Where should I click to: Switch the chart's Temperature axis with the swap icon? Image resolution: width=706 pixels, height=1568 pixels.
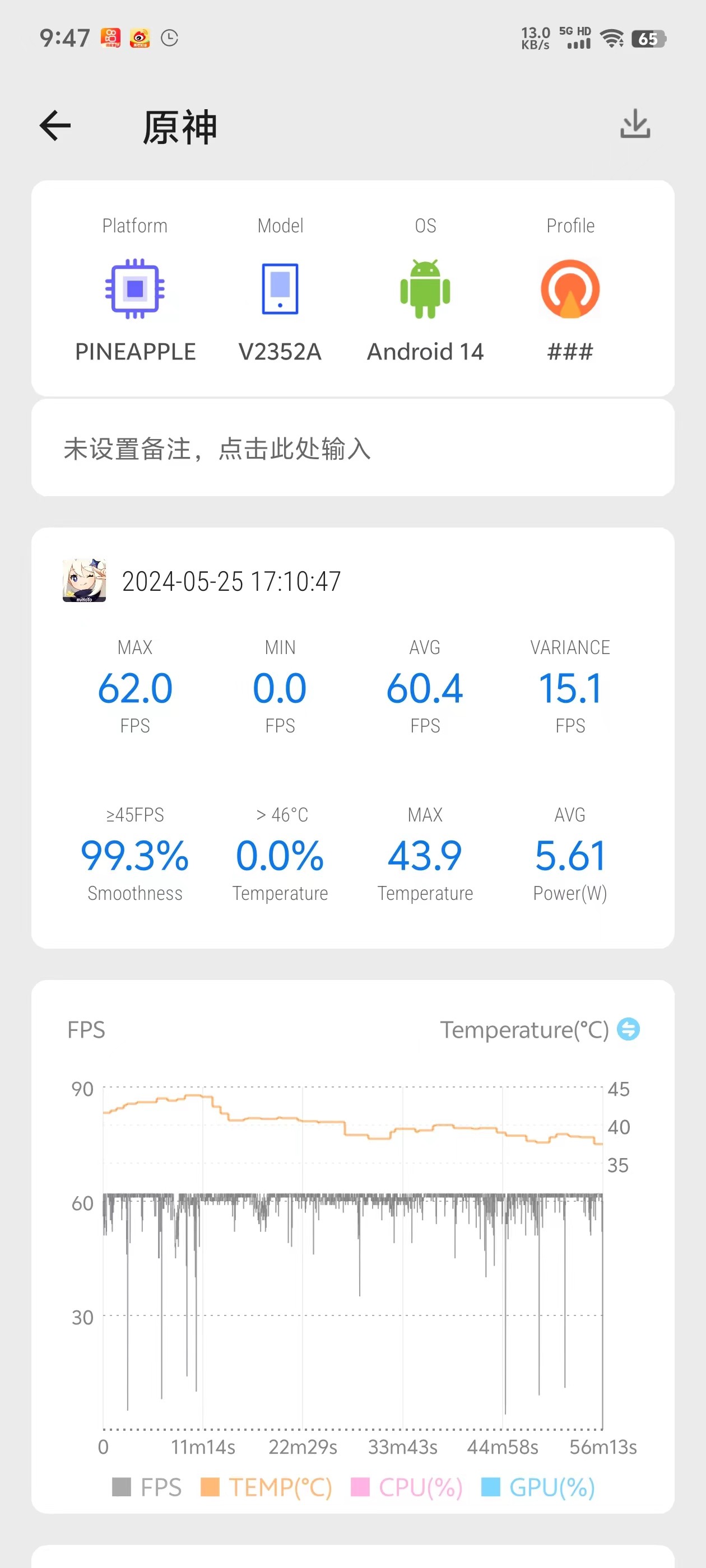628,1029
